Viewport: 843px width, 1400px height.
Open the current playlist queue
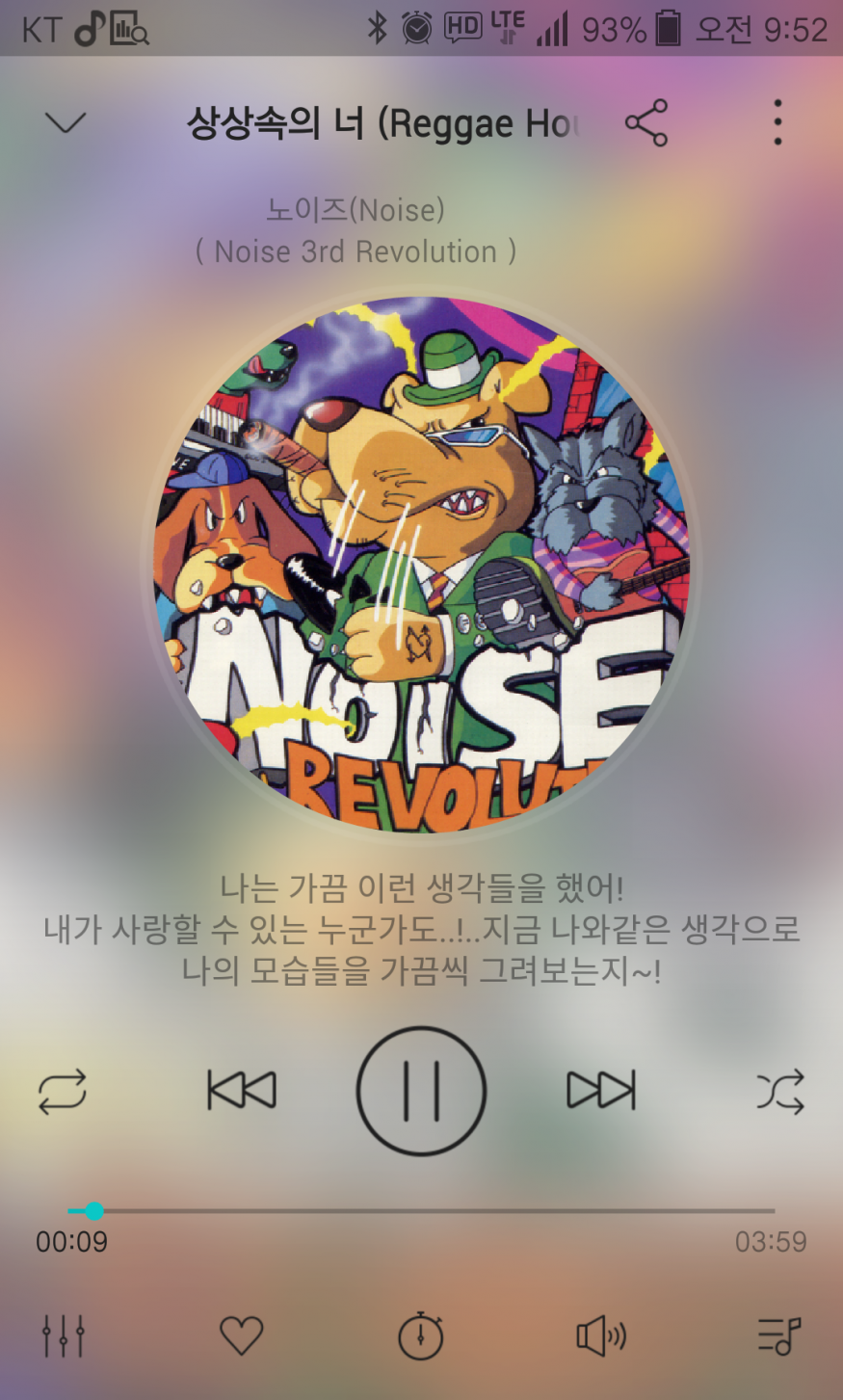[x=778, y=1335]
